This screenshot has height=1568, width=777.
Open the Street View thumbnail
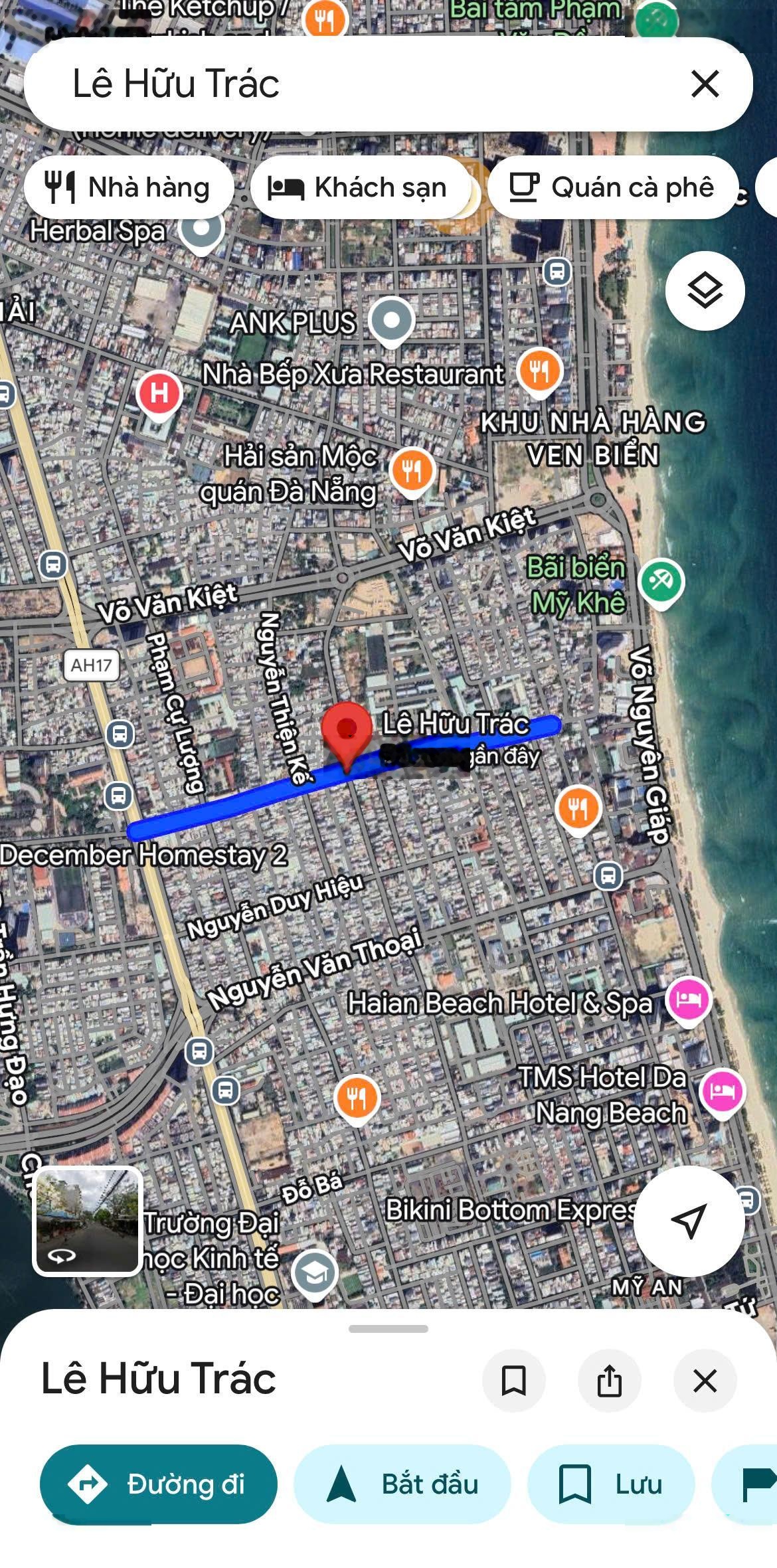87,1222
